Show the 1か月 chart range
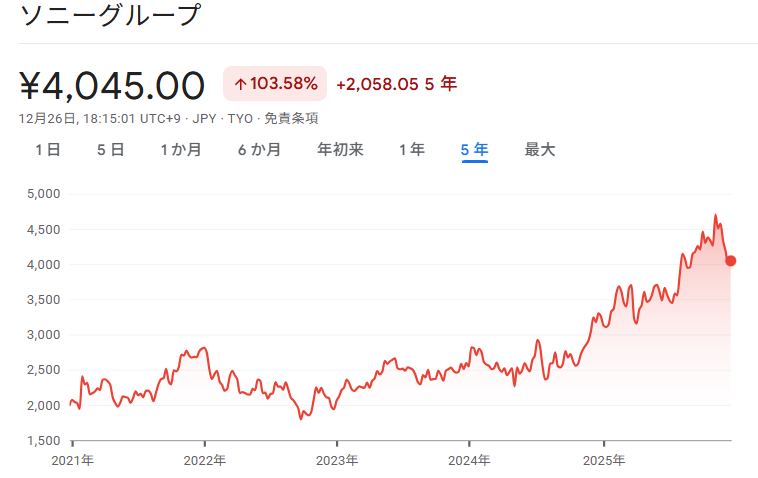This screenshot has width=758, height=478. pos(181,150)
